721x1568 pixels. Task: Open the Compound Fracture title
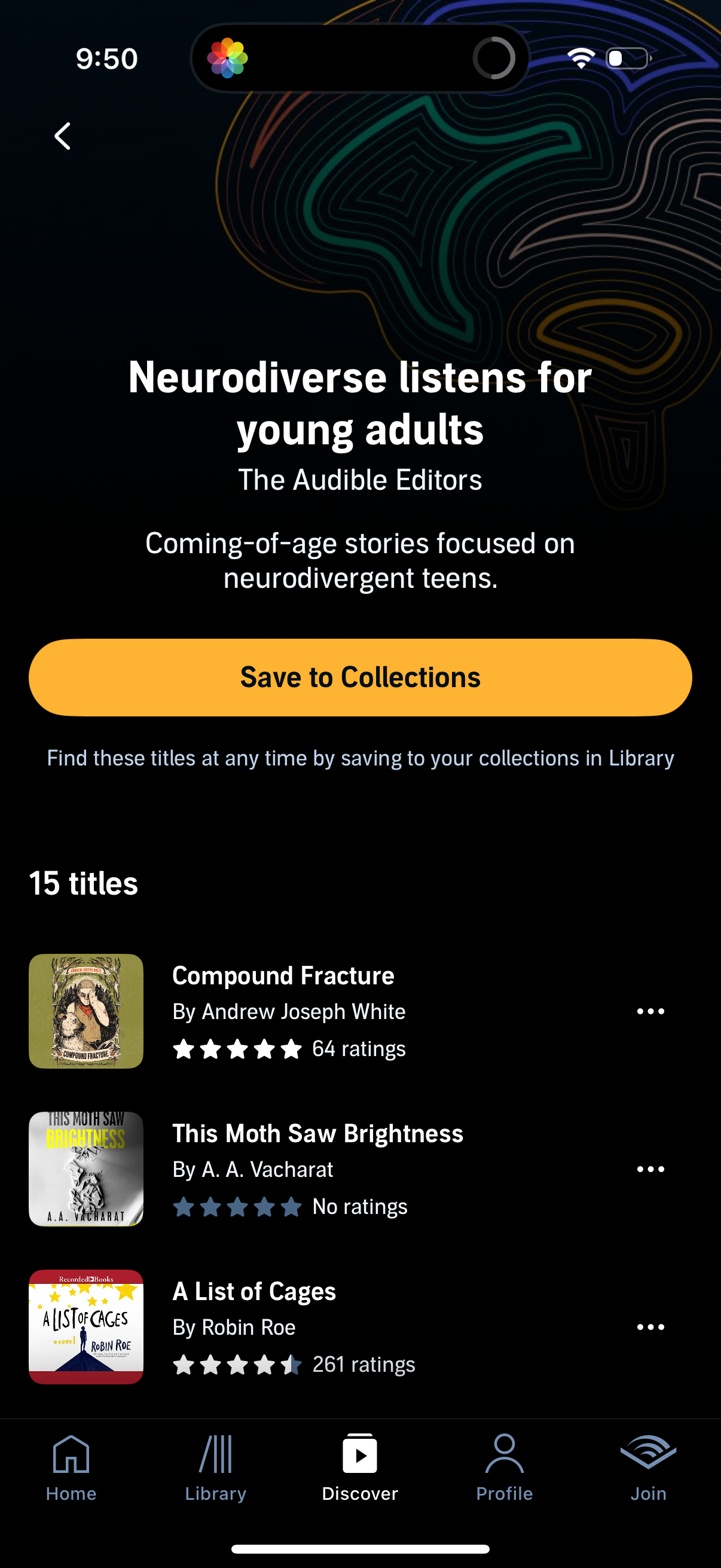[283, 975]
